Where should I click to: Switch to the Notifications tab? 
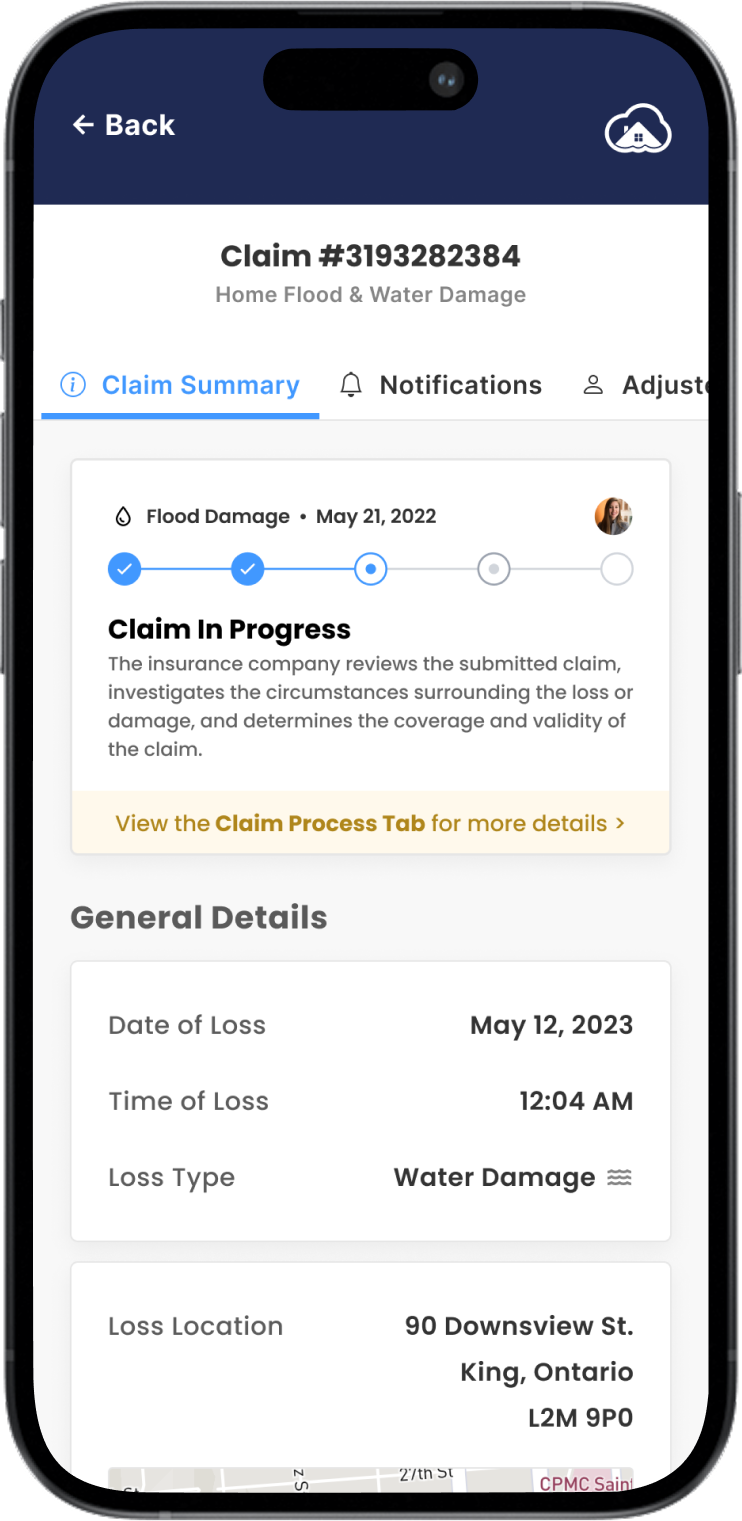point(441,386)
